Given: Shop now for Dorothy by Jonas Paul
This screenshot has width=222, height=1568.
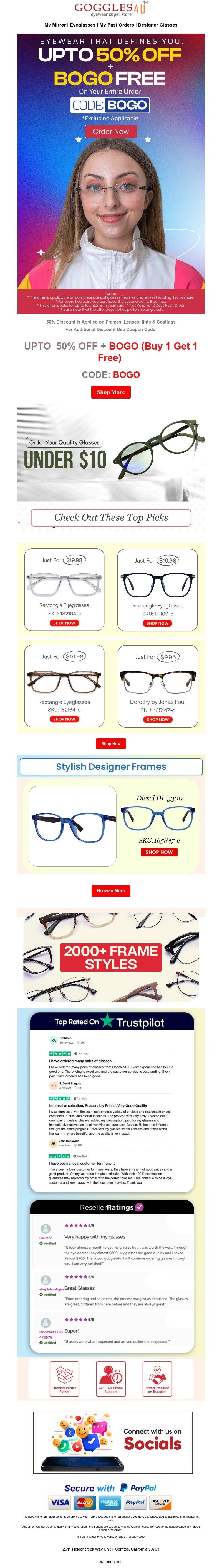Looking at the screenshot, I should [x=157, y=720].
